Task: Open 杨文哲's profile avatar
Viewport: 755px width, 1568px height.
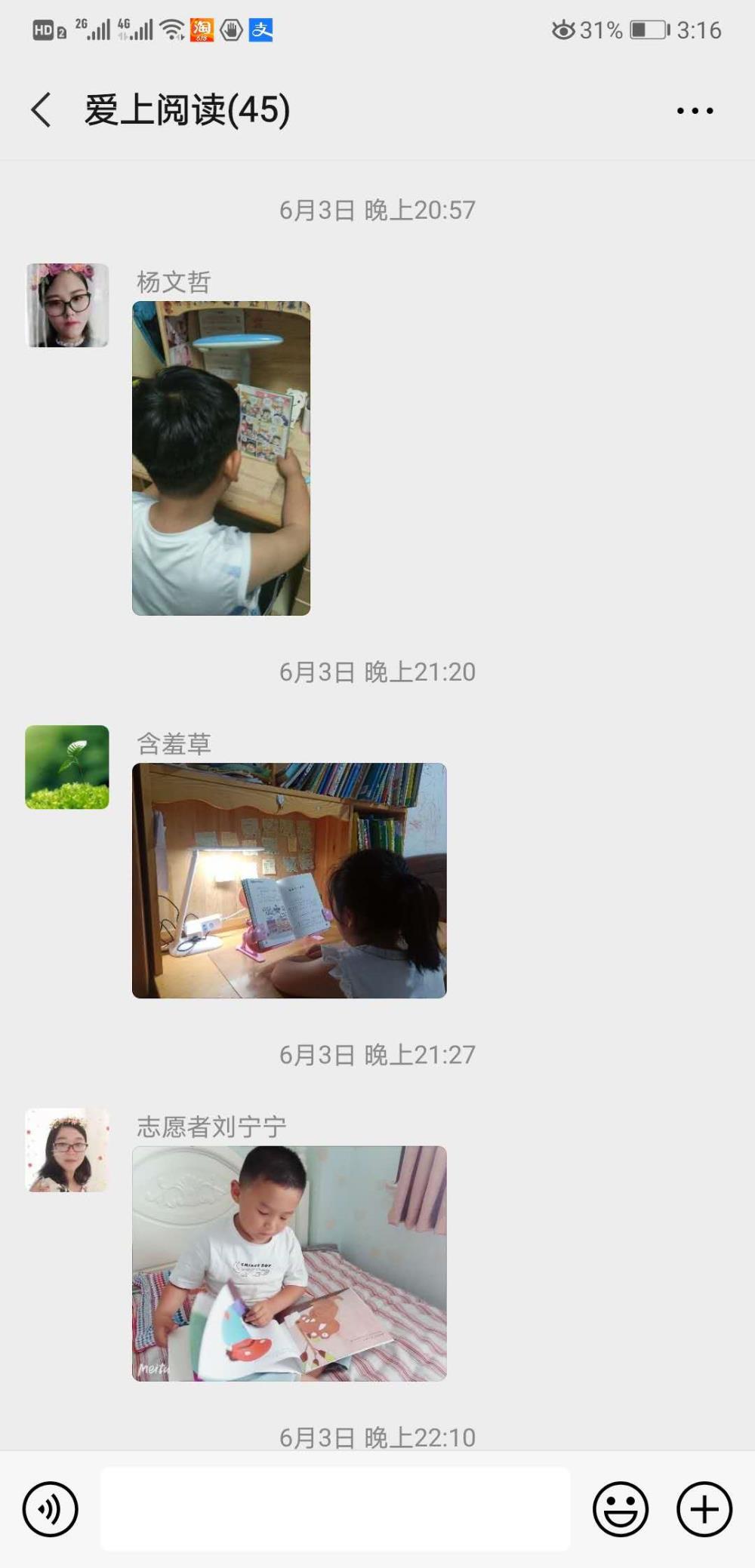Action: [67, 305]
